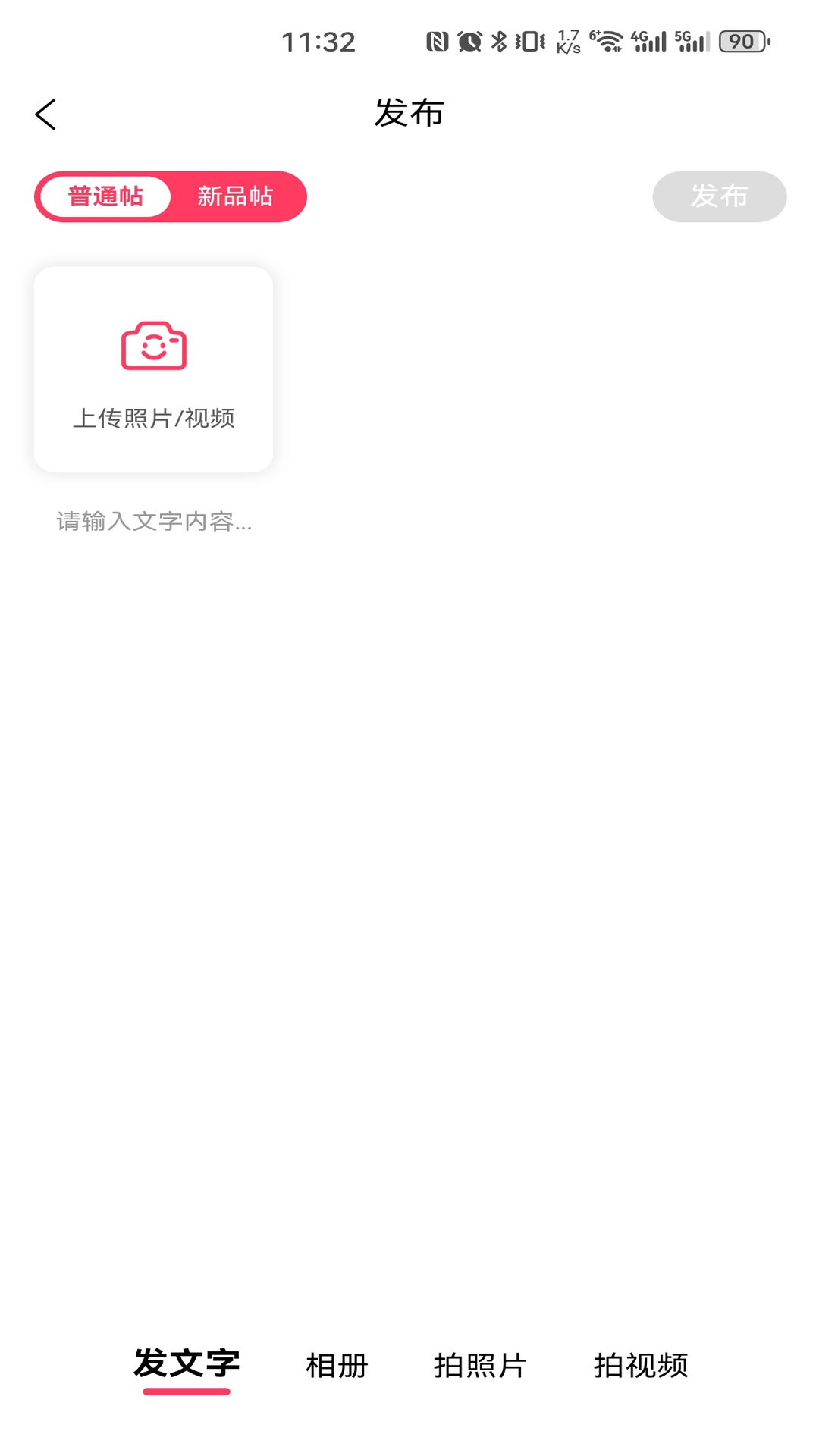819x1456 pixels.
Task: Tap the NFC icon in status bar
Action: (438, 42)
